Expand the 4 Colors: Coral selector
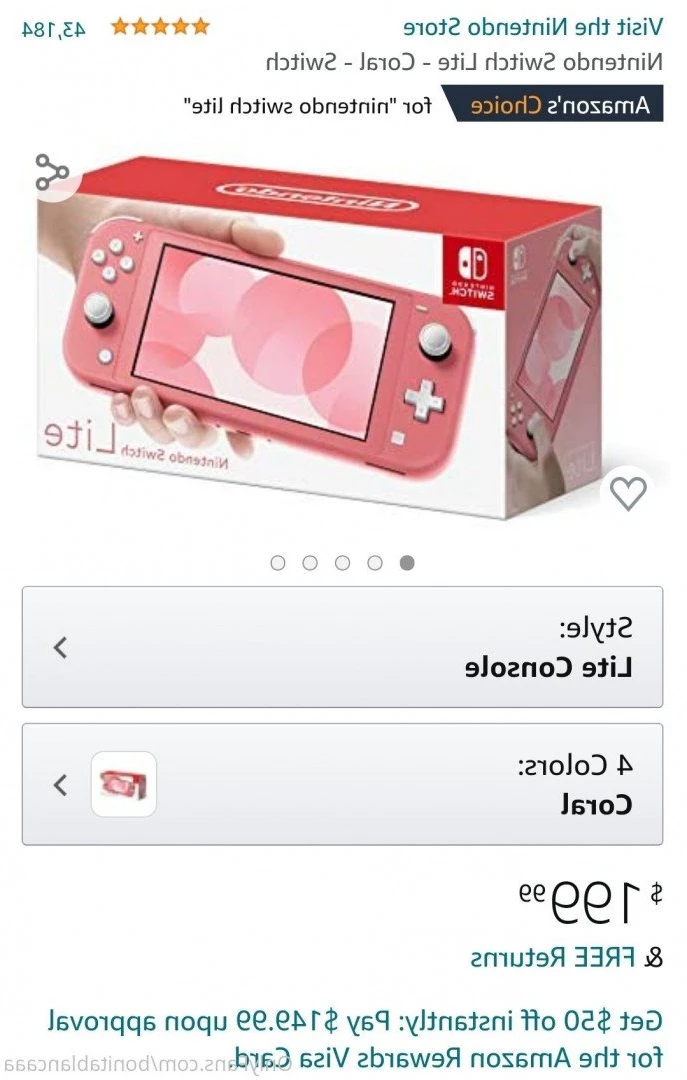Screen dimensions: 687x1080 342,784
